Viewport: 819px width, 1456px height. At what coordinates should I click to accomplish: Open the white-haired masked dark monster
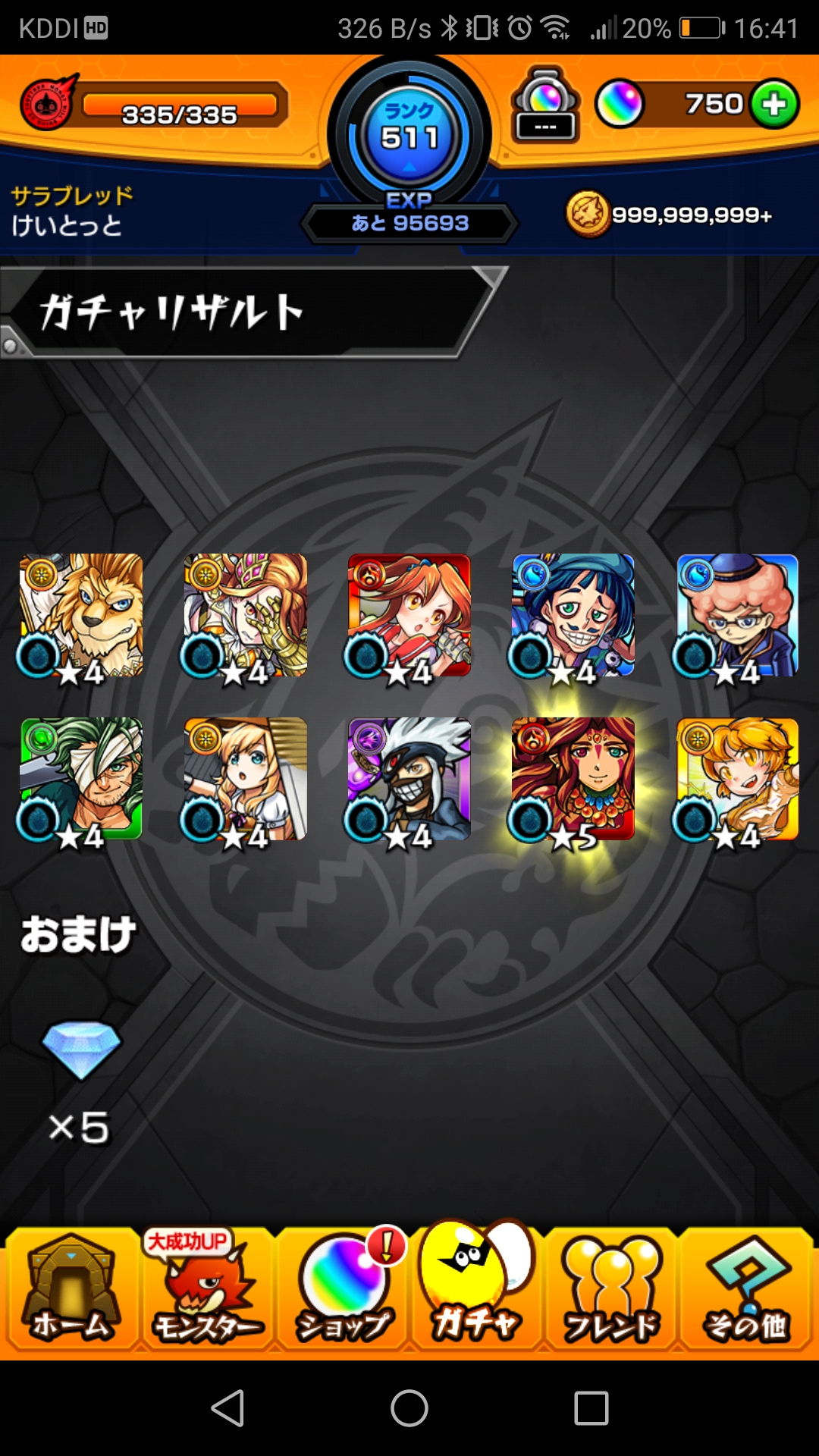click(409, 779)
